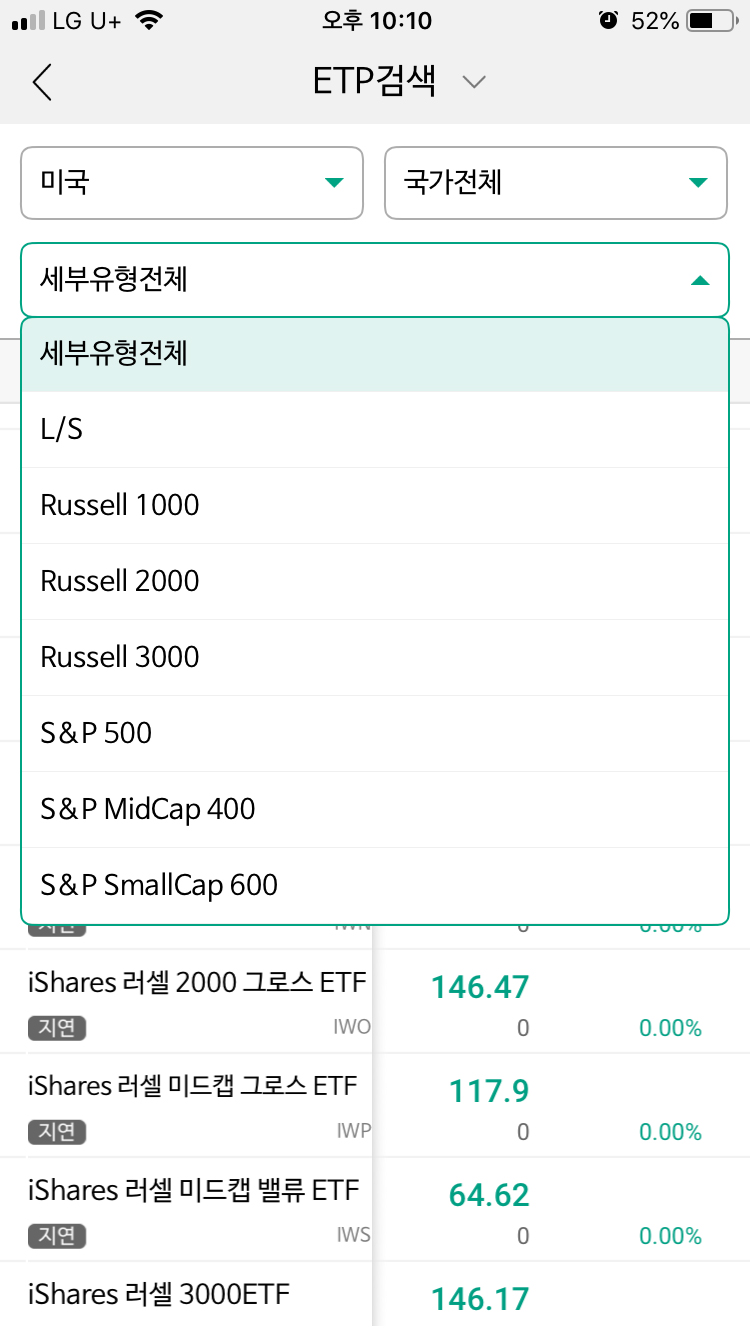The width and height of the screenshot is (750, 1334).
Task: Select 세부유형전체 in the list
Action: (375, 354)
